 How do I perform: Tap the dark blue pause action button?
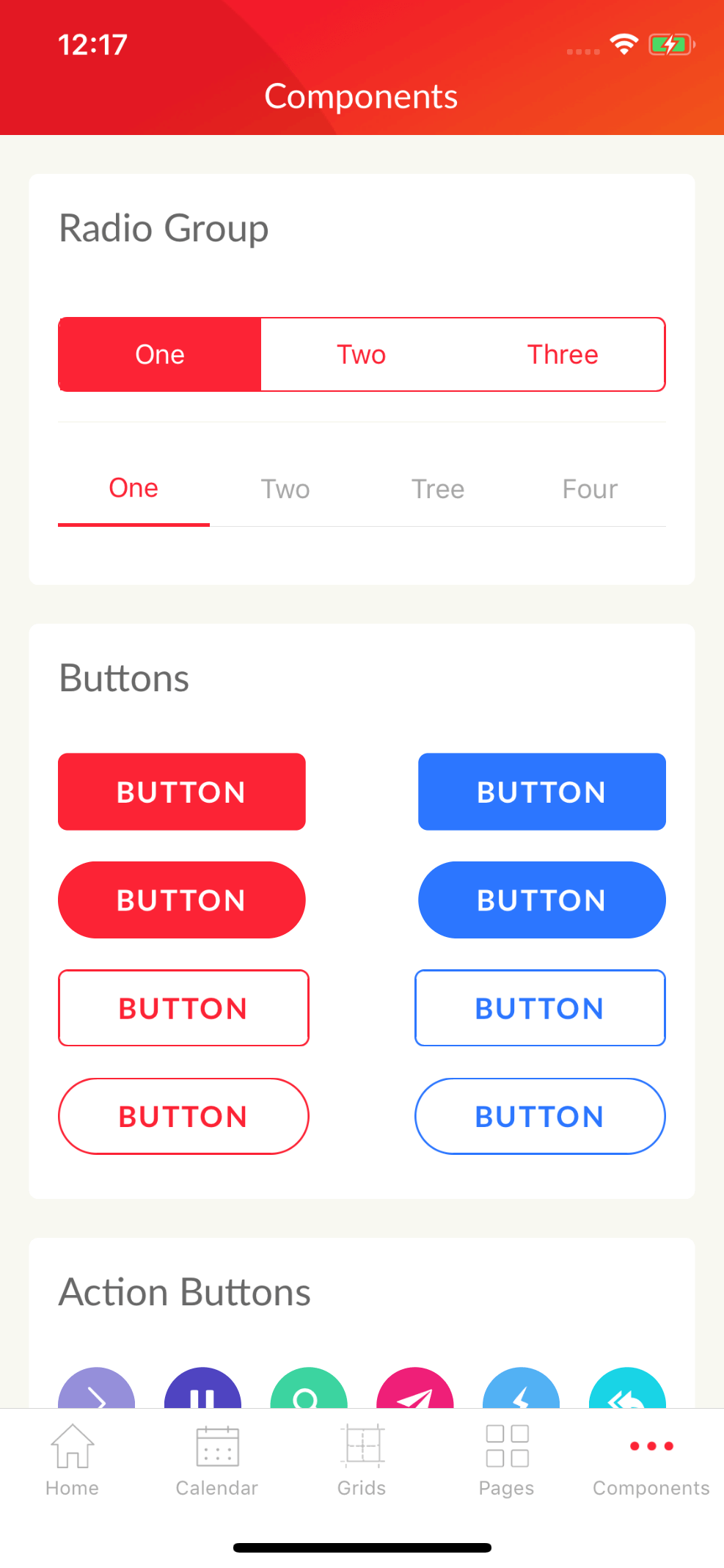(202, 1390)
